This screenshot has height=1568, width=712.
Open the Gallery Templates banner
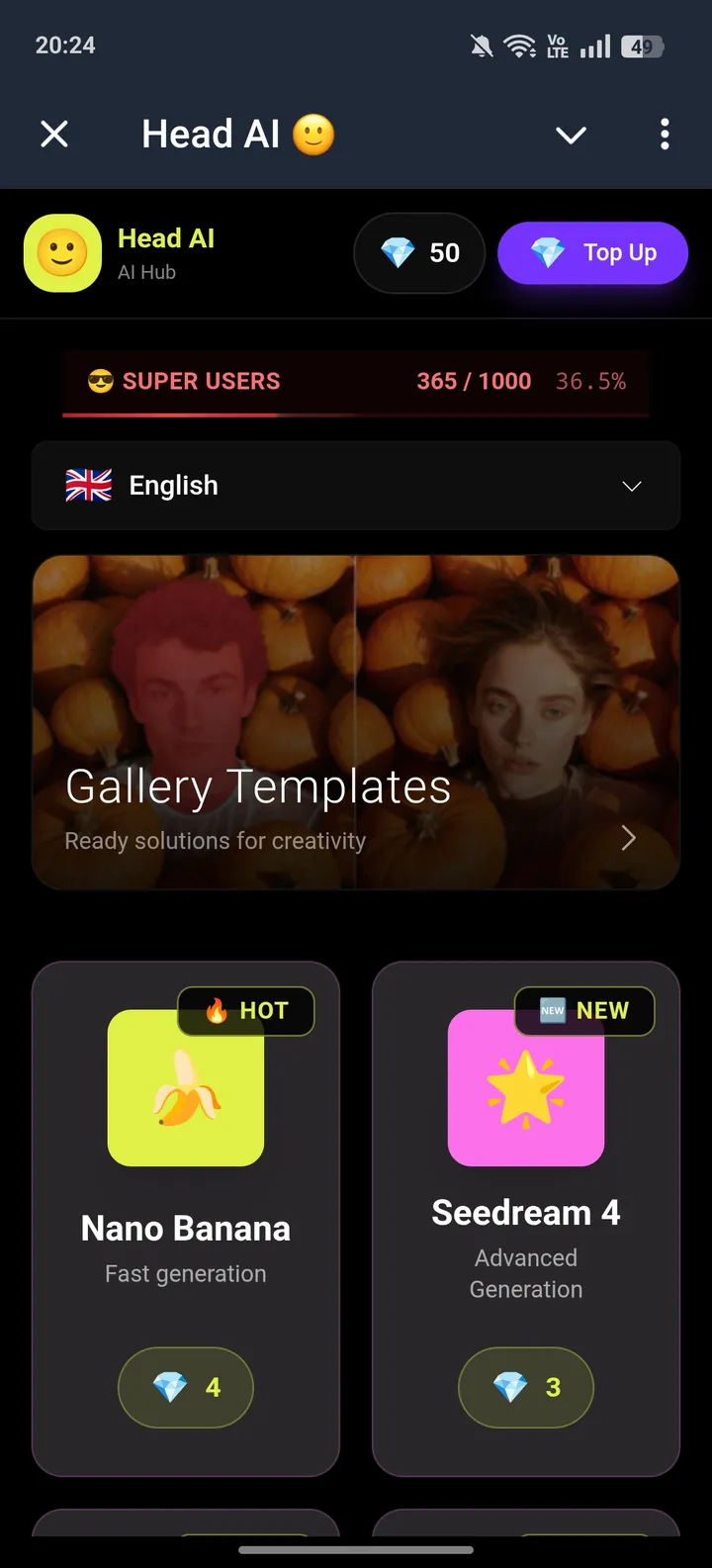[356, 722]
